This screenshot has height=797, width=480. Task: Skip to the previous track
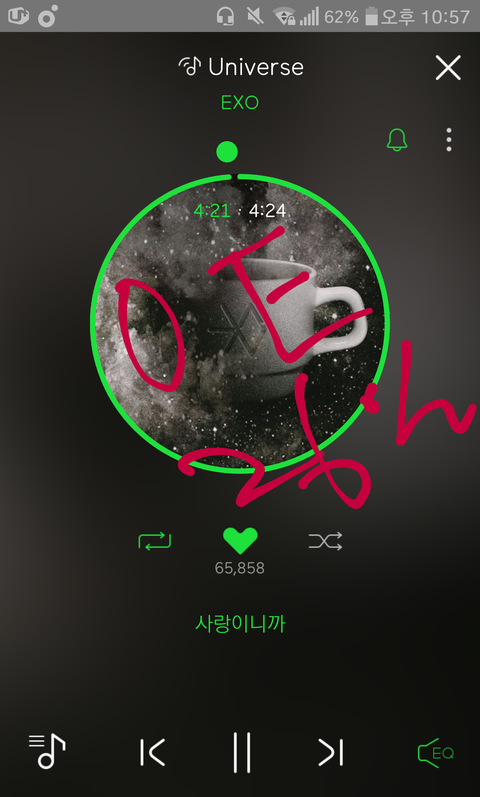pyautogui.click(x=152, y=752)
